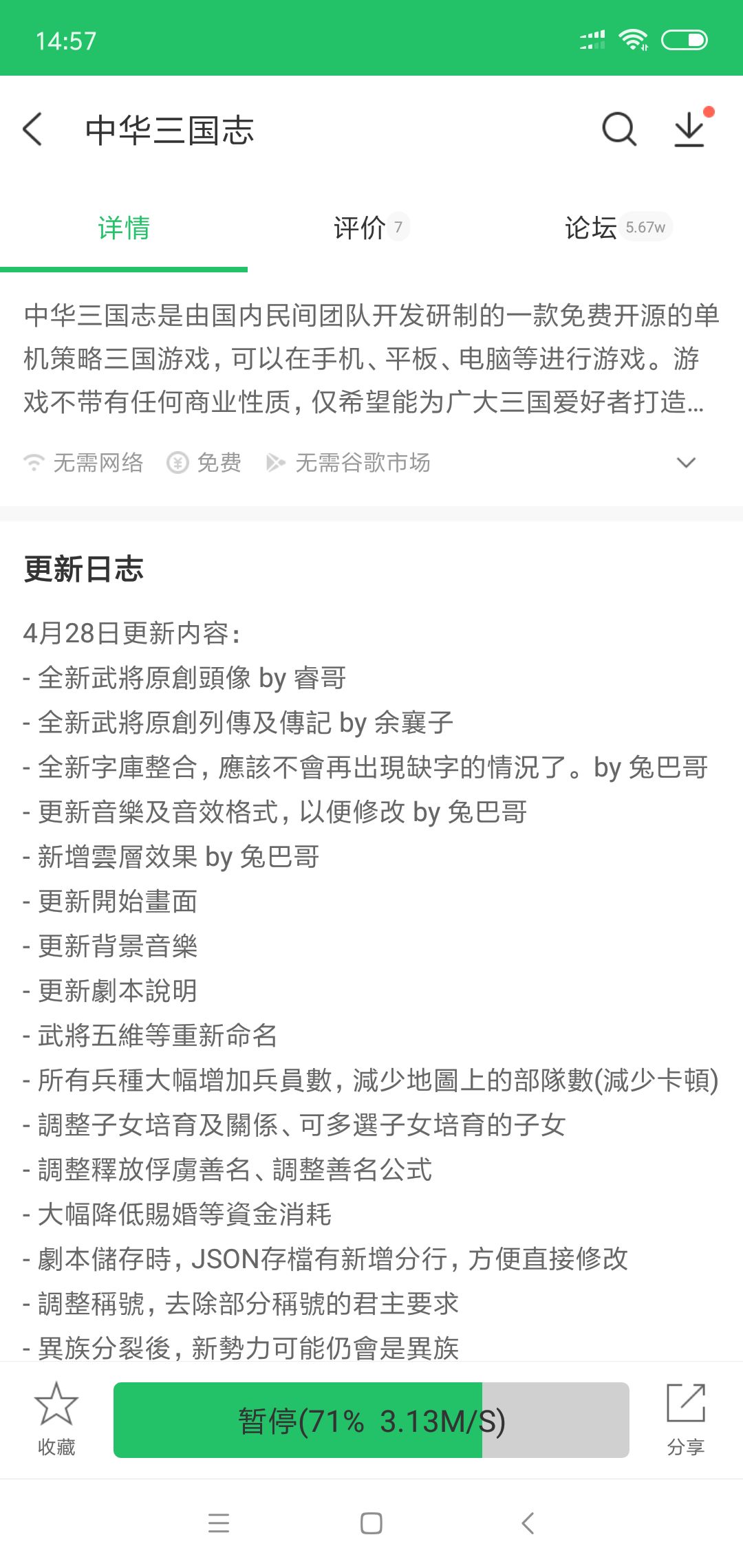Open recent apps from navigation bar
The height and width of the screenshot is (1568, 743).
point(219,1523)
